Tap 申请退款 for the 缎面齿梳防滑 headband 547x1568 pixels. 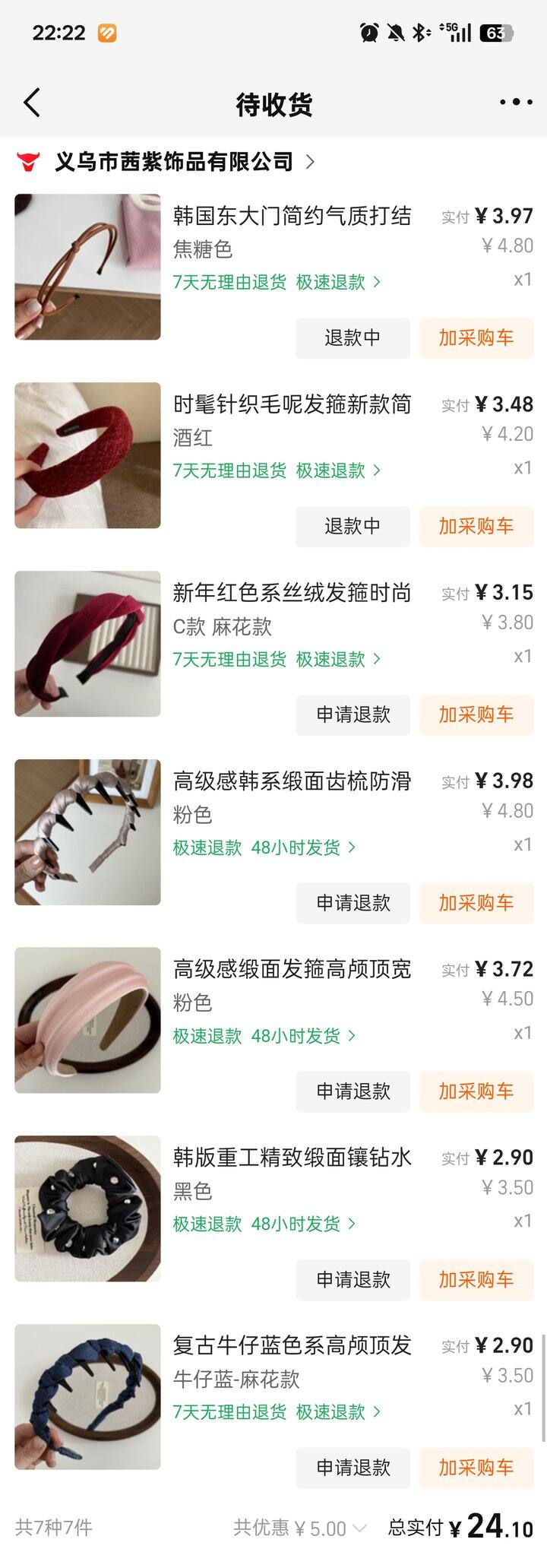[x=353, y=903]
